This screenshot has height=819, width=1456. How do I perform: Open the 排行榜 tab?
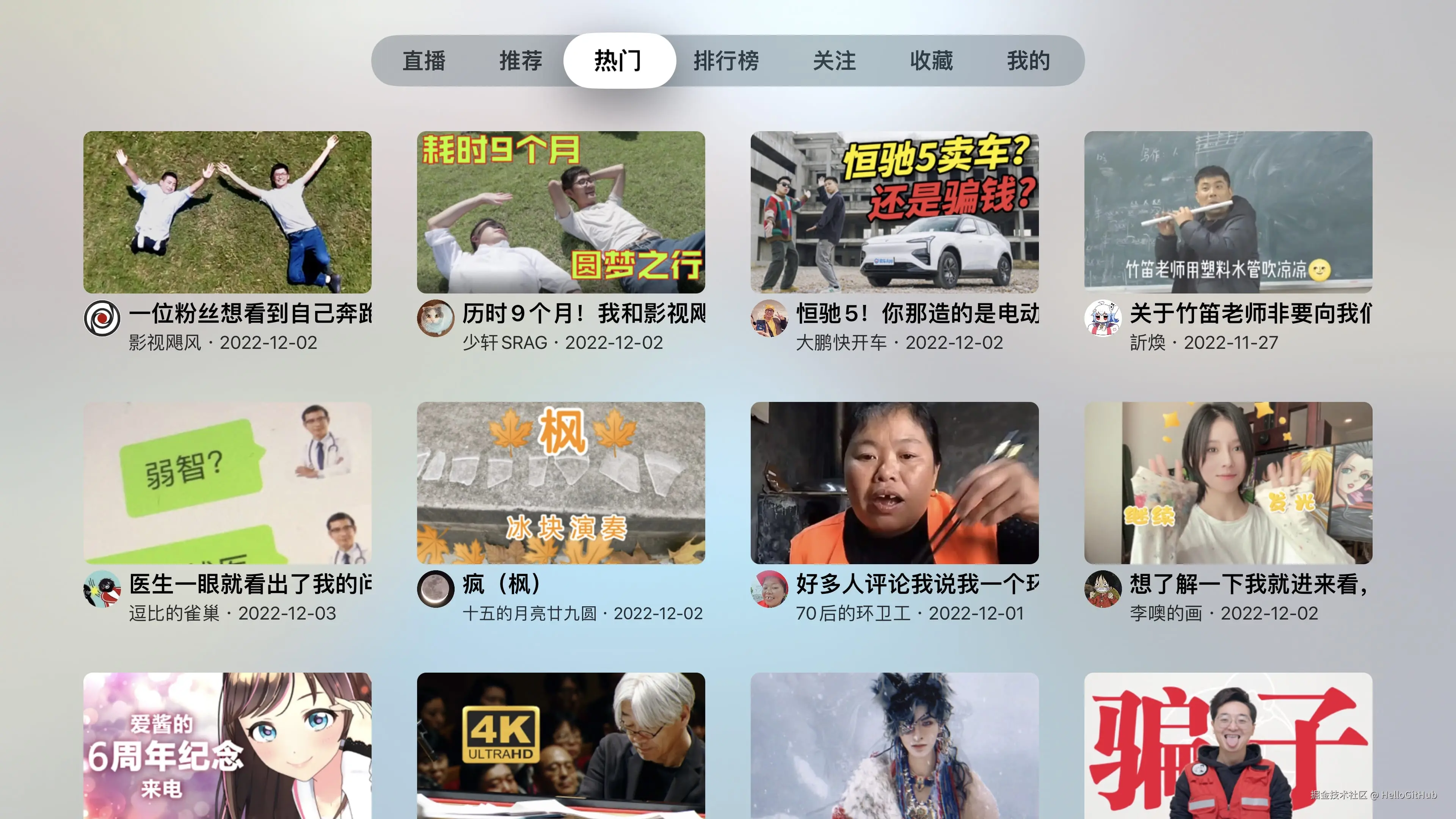click(x=726, y=61)
